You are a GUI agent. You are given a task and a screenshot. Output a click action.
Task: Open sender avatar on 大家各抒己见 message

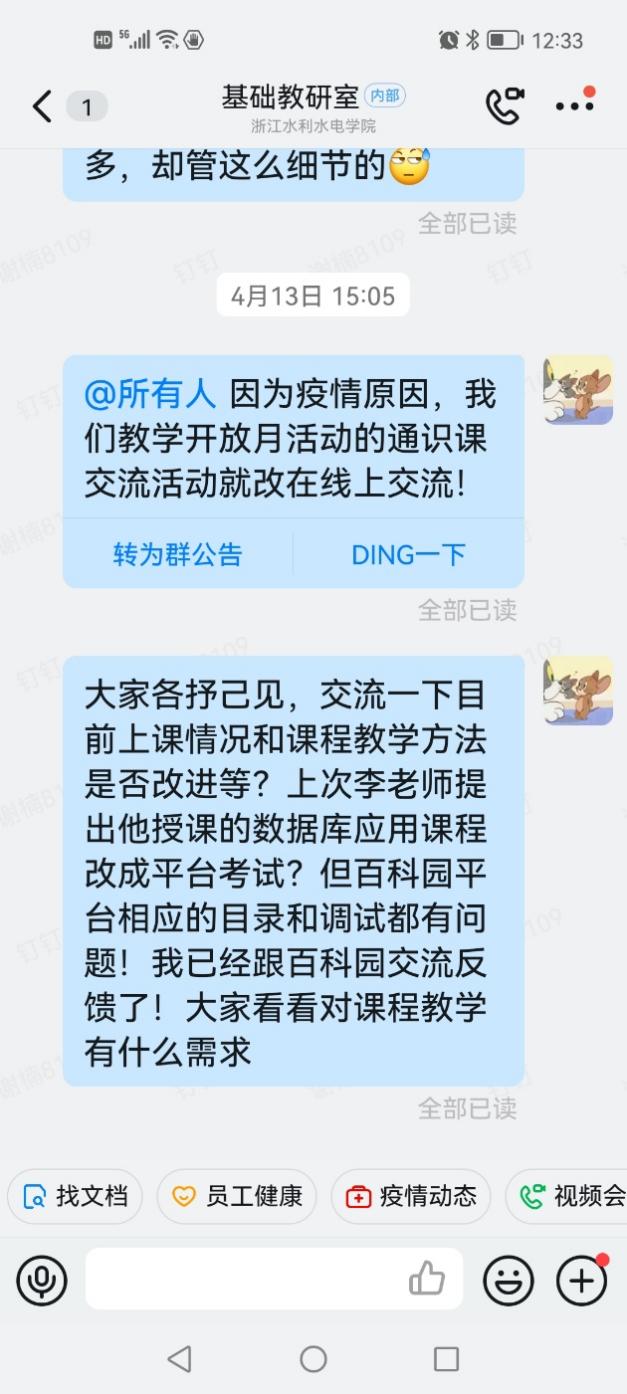tap(578, 691)
